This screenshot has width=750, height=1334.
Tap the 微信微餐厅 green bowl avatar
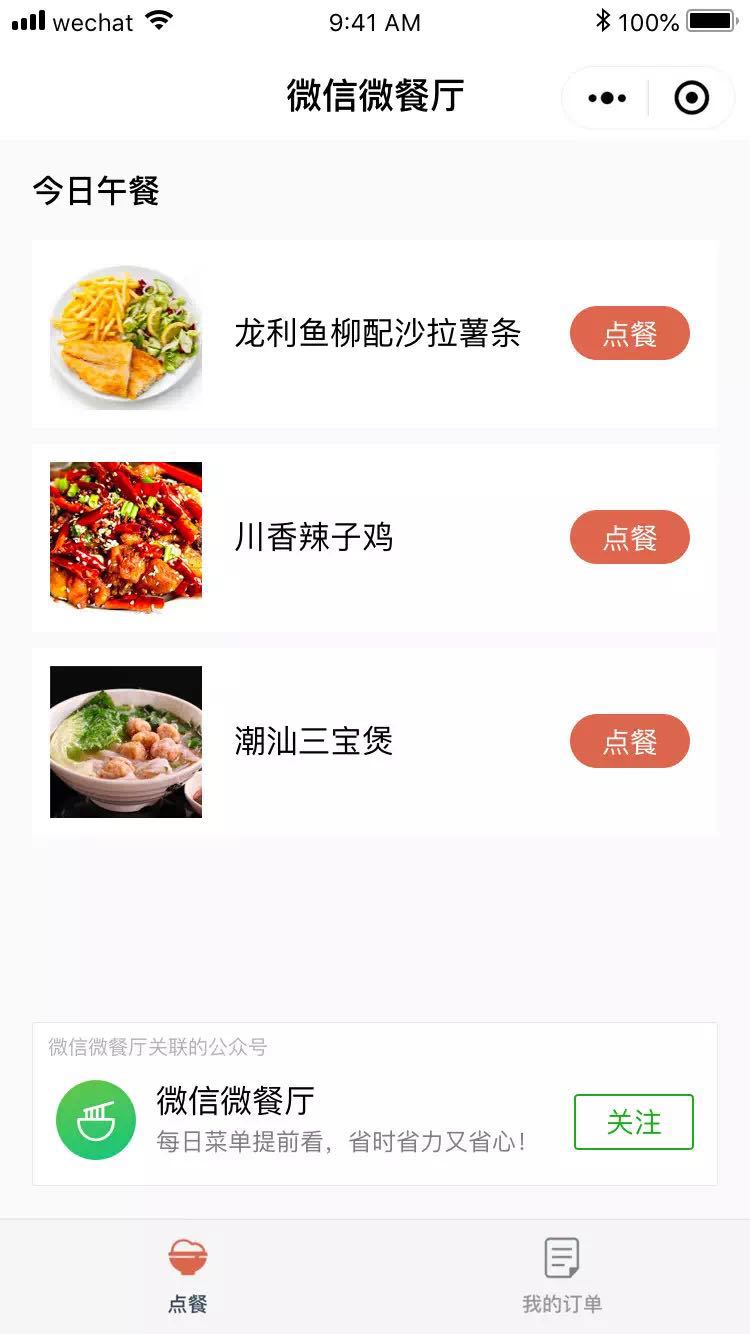pyautogui.click(x=95, y=1119)
